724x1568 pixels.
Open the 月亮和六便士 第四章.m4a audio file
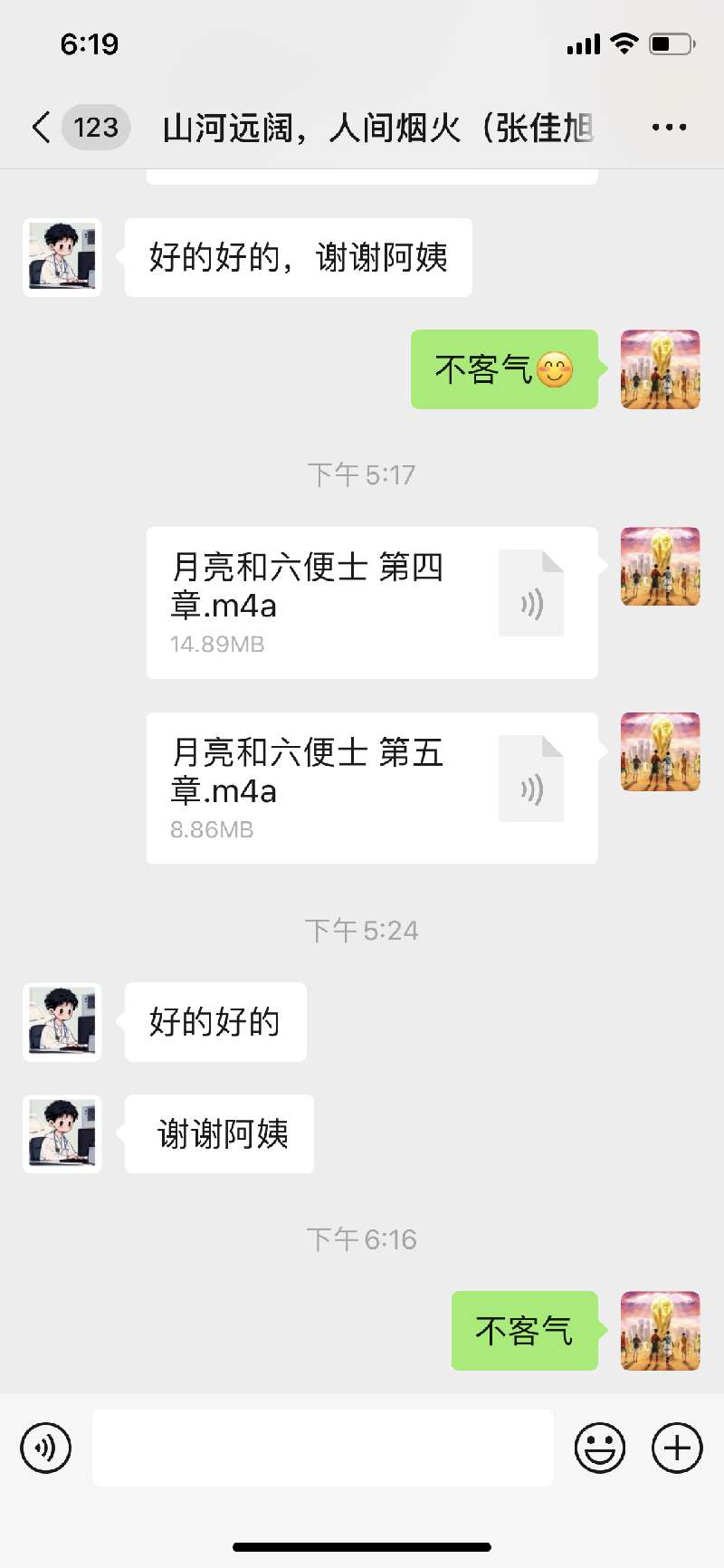coord(372,602)
